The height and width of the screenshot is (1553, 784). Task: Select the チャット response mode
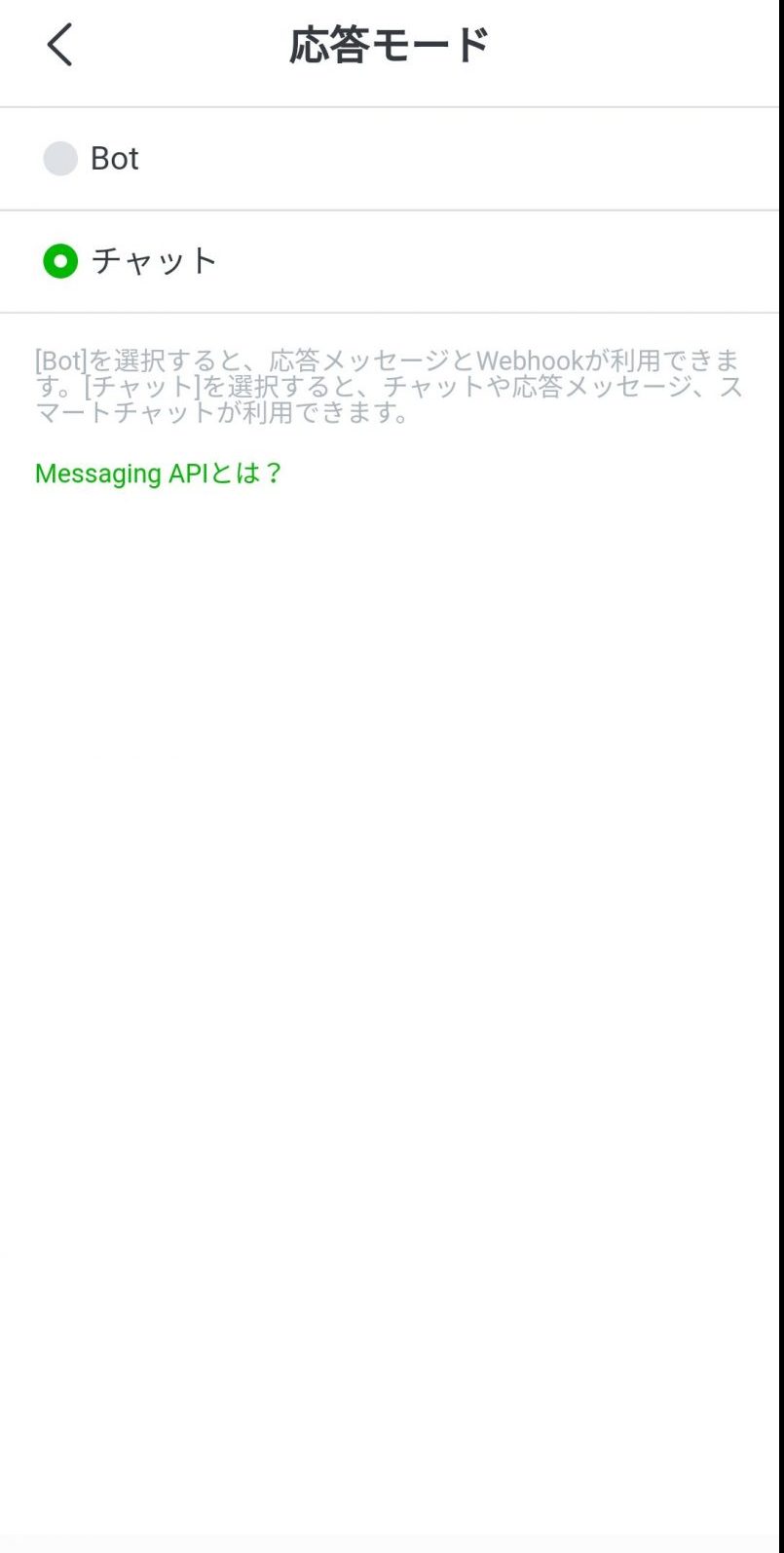60,261
